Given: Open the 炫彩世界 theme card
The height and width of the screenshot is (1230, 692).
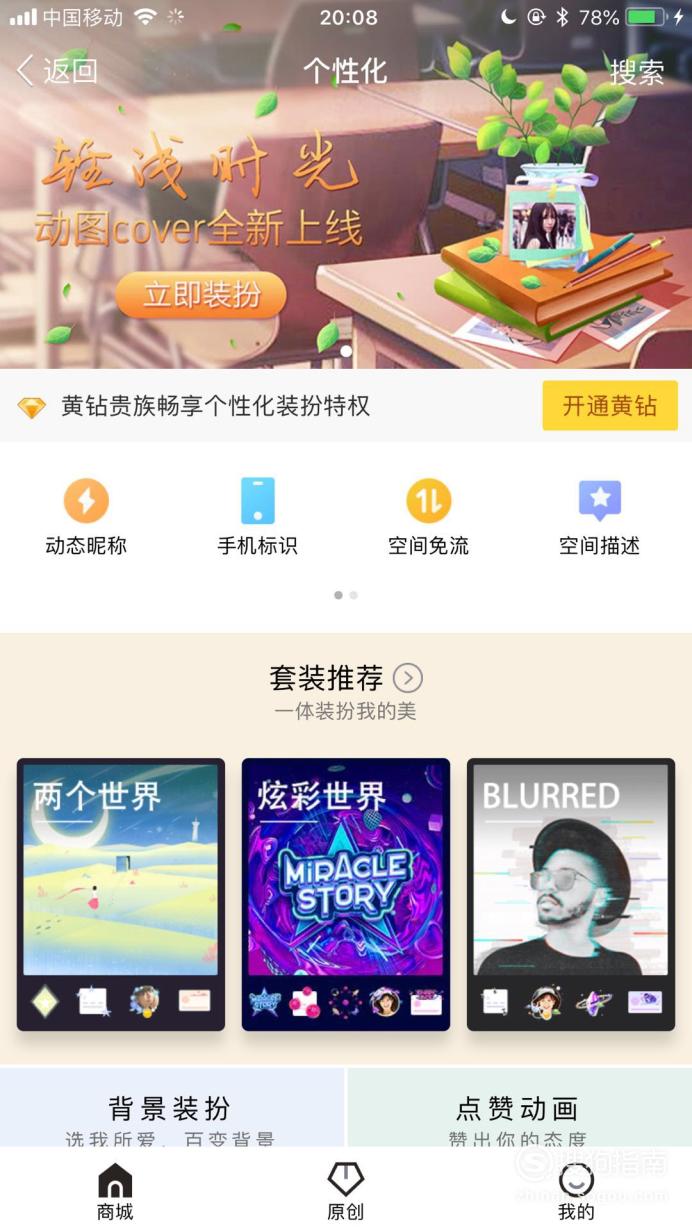Looking at the screenshot, I should click(x=346, y=895).
